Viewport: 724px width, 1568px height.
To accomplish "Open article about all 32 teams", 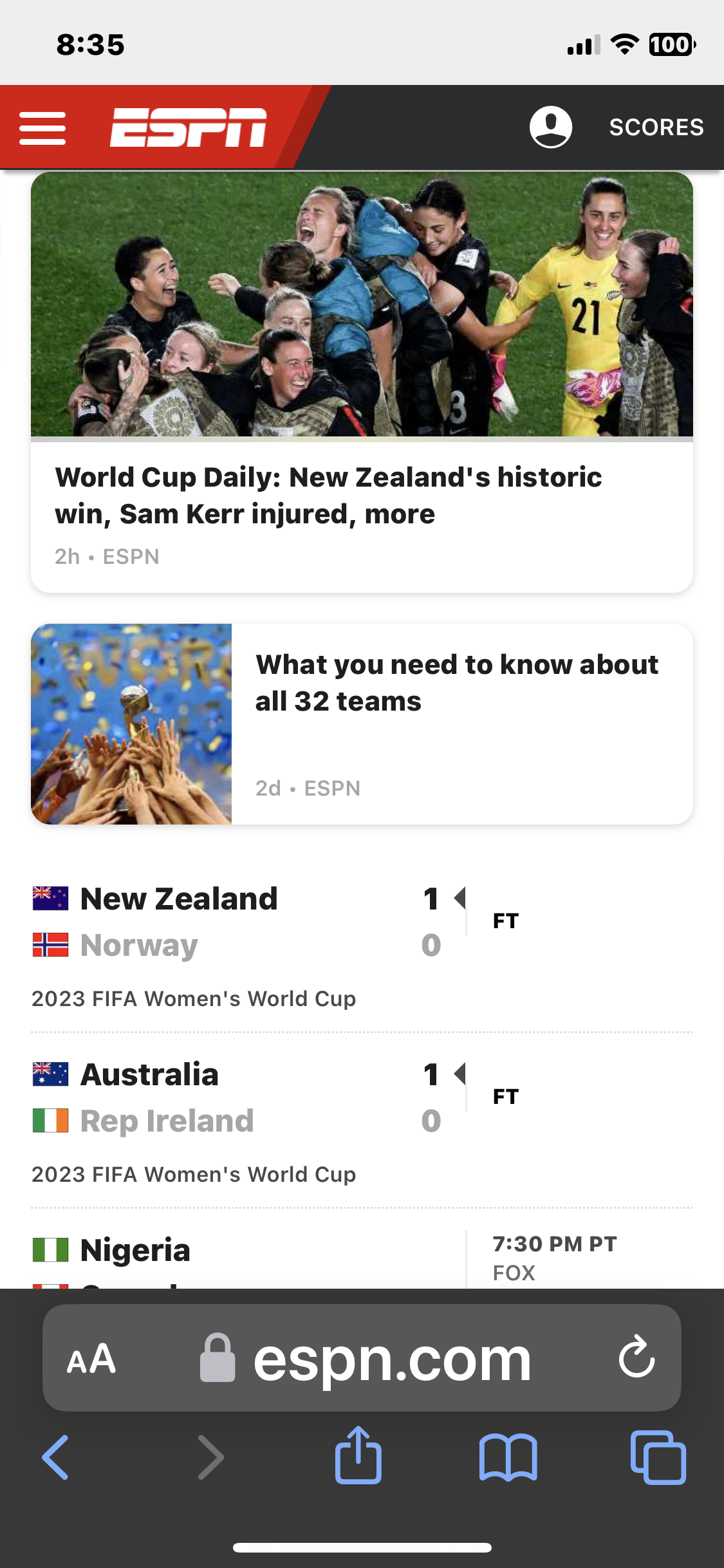I will tap(362, 724).
